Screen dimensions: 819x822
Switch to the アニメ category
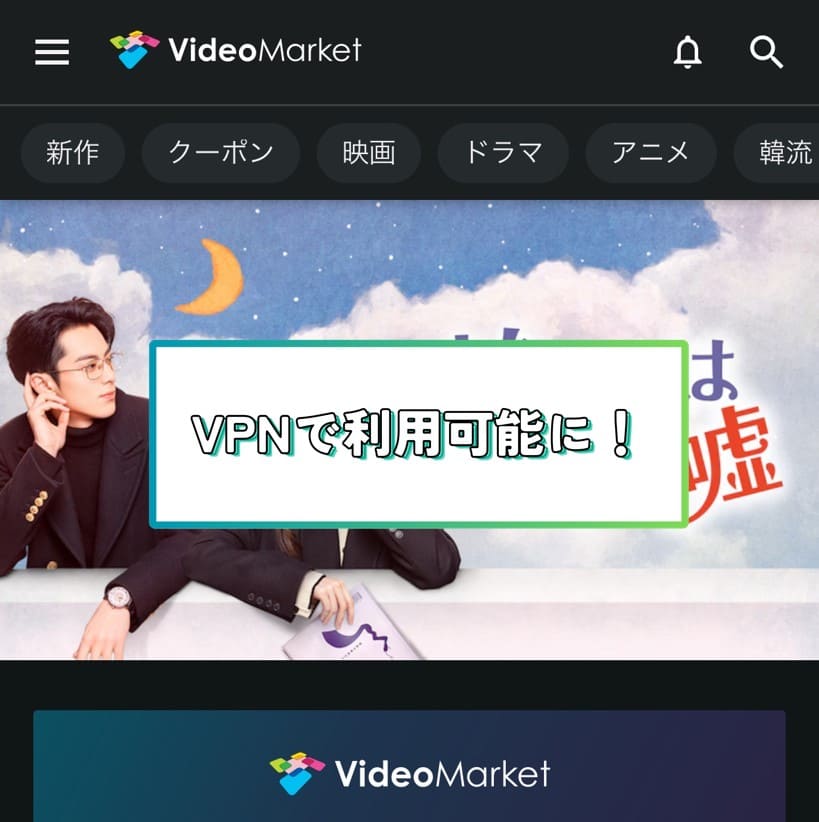click(x=651, y=153)
